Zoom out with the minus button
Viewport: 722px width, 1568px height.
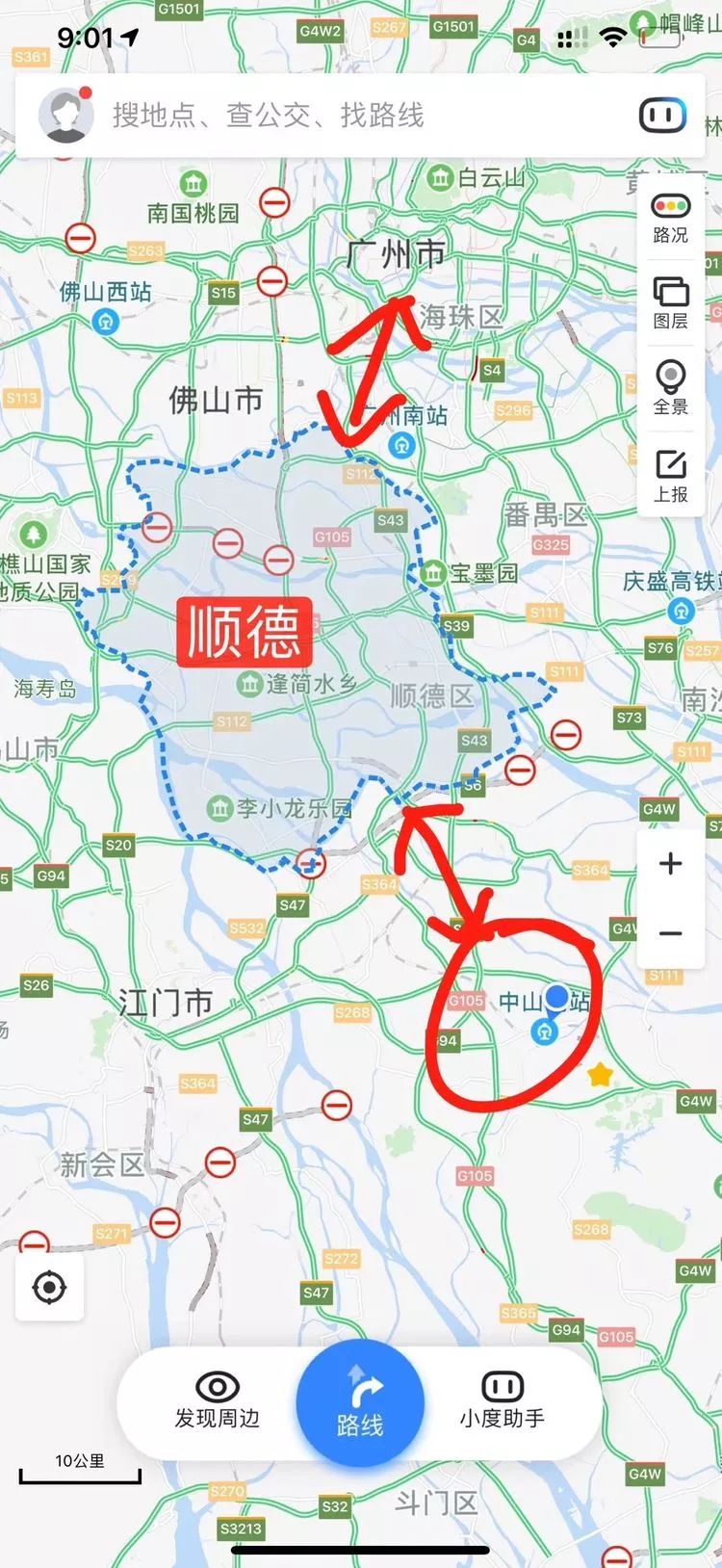coord(670,933)
